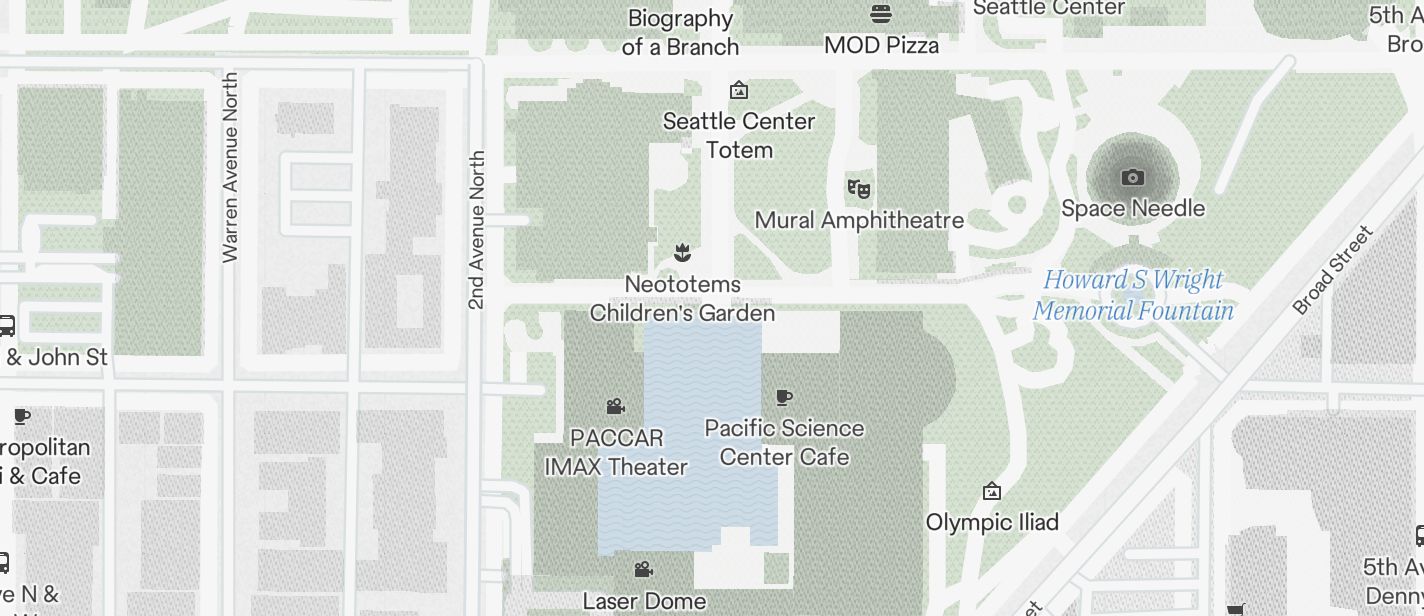Tap the MOD Pizza restaurant marker
This screenshot has width=1424, height=616.
tap(881, 14)
